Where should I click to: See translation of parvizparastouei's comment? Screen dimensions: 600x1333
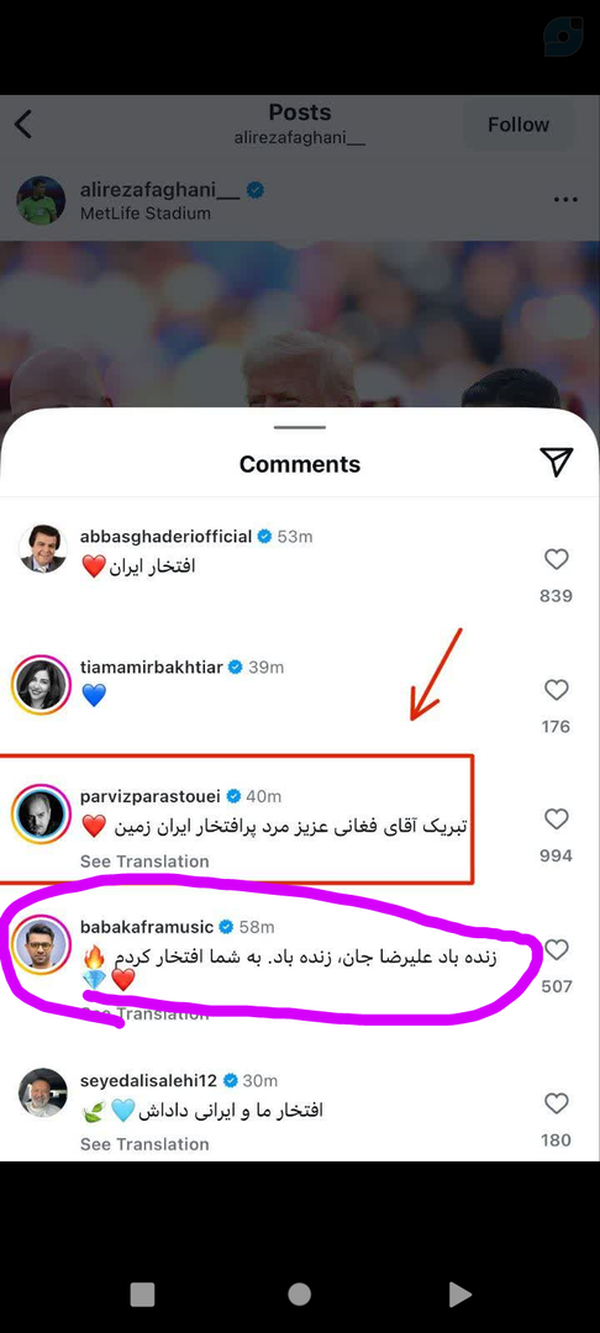tap(145, 861)
